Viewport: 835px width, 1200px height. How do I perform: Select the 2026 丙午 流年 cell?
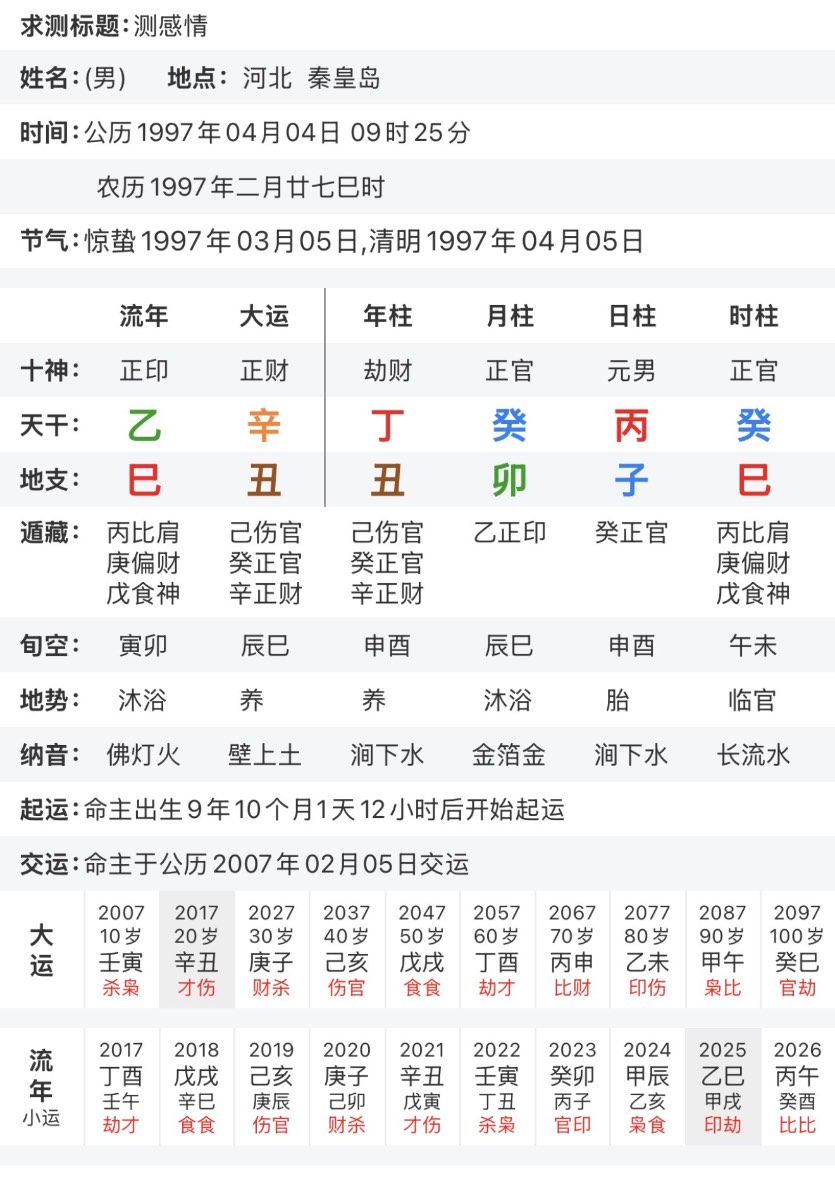click(x=797, y=1087)
